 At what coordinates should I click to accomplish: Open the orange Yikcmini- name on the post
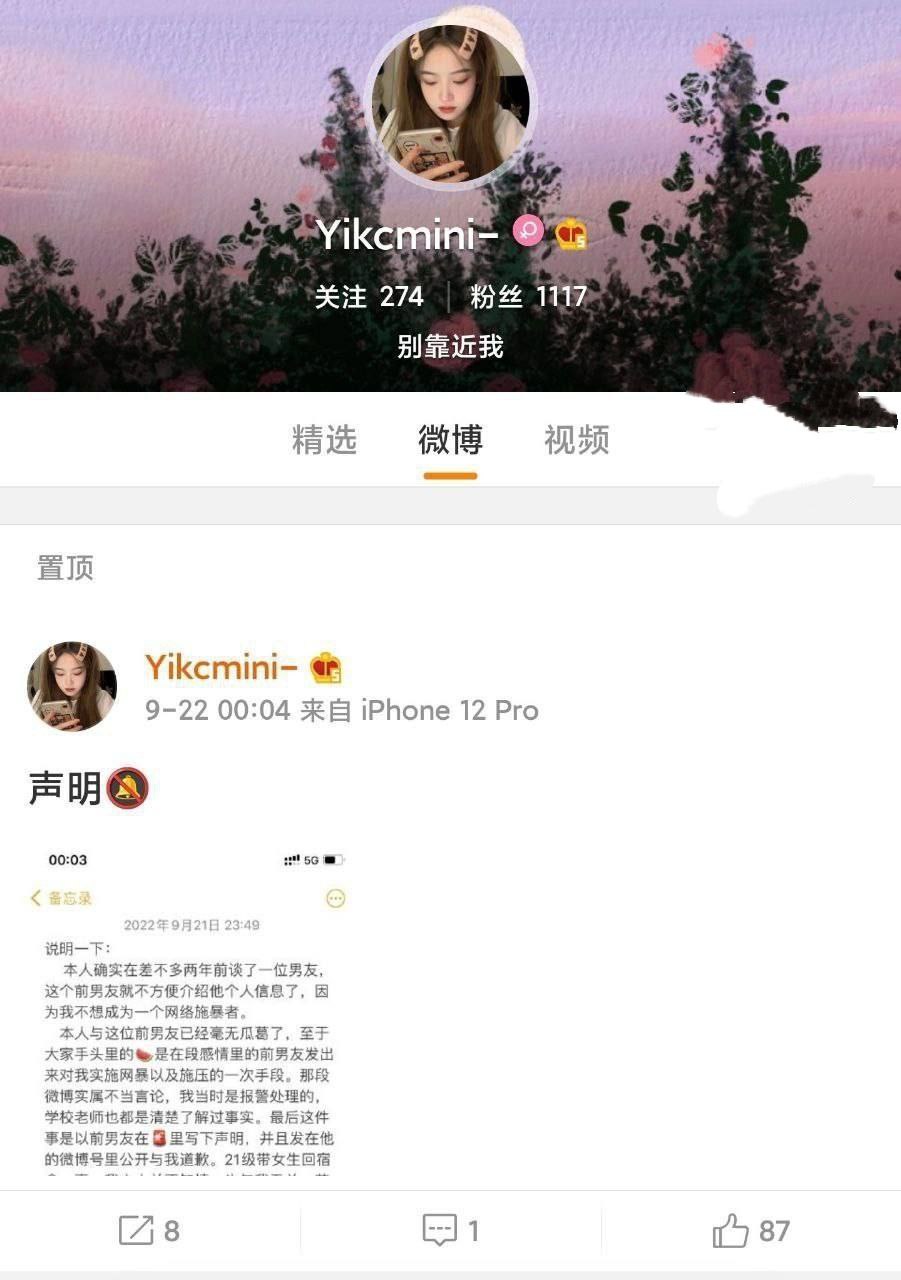[x=221, y=666]
